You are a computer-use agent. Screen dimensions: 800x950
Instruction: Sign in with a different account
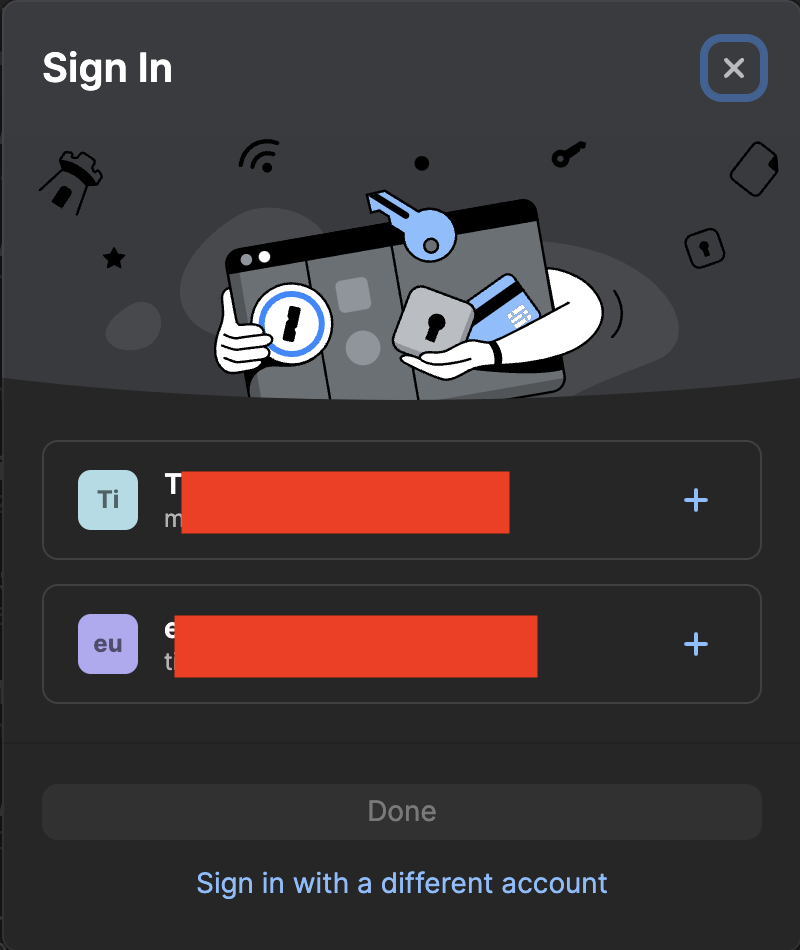pyautogui.click(x=401, y=883)
